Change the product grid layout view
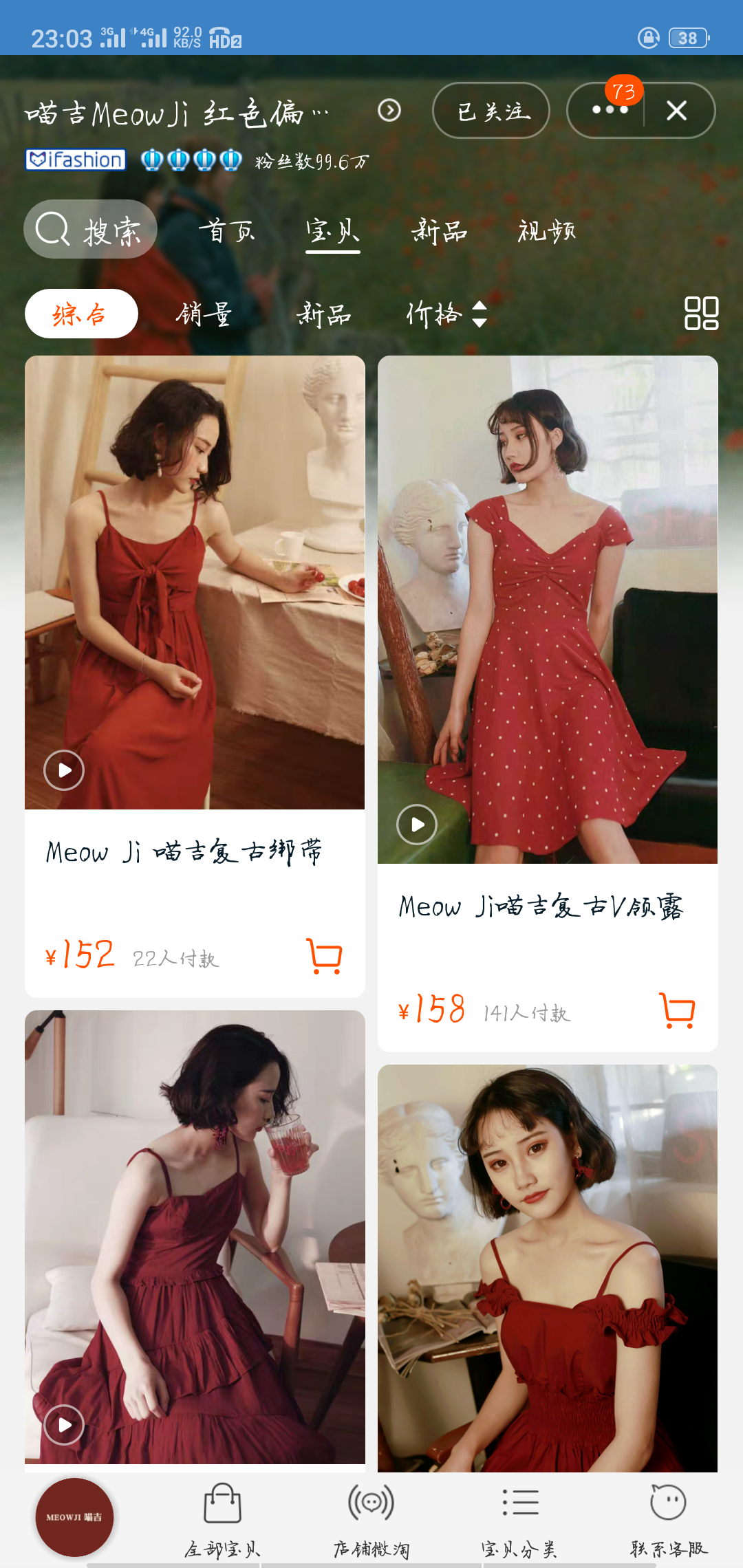This screenshot has height=1568, width=743. point(701,314)
